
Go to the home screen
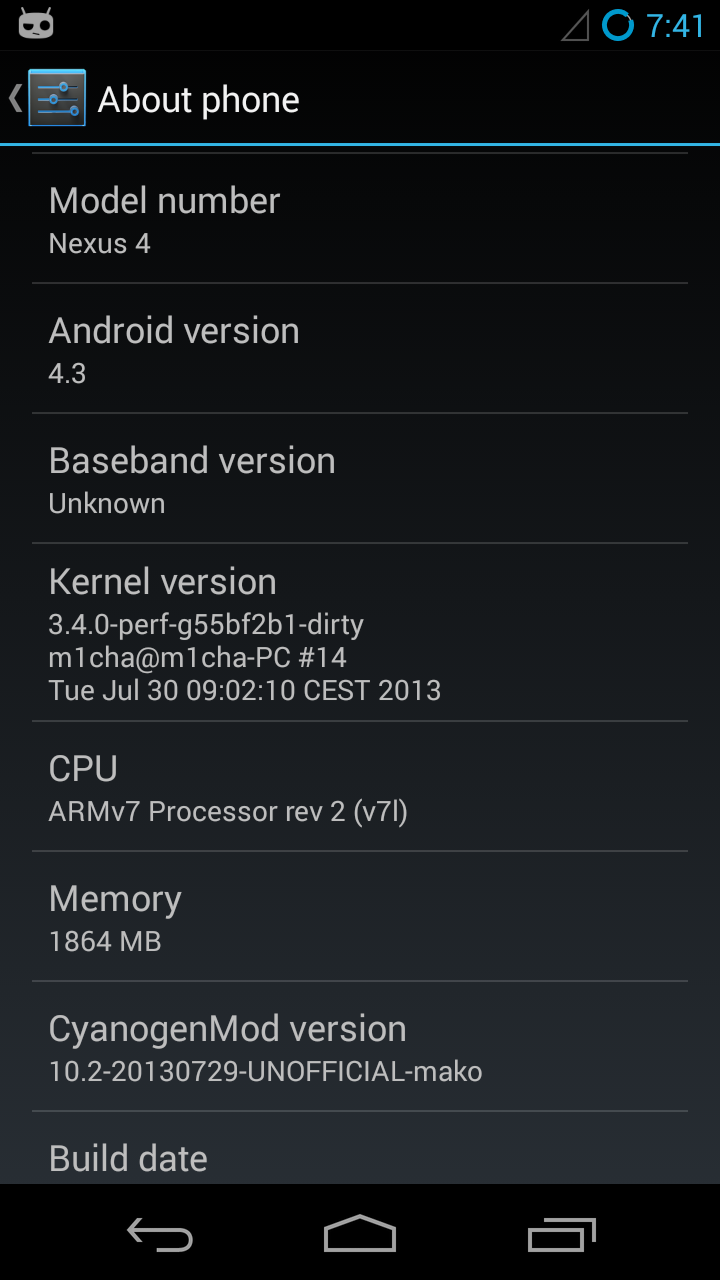tap(360, 1234)
